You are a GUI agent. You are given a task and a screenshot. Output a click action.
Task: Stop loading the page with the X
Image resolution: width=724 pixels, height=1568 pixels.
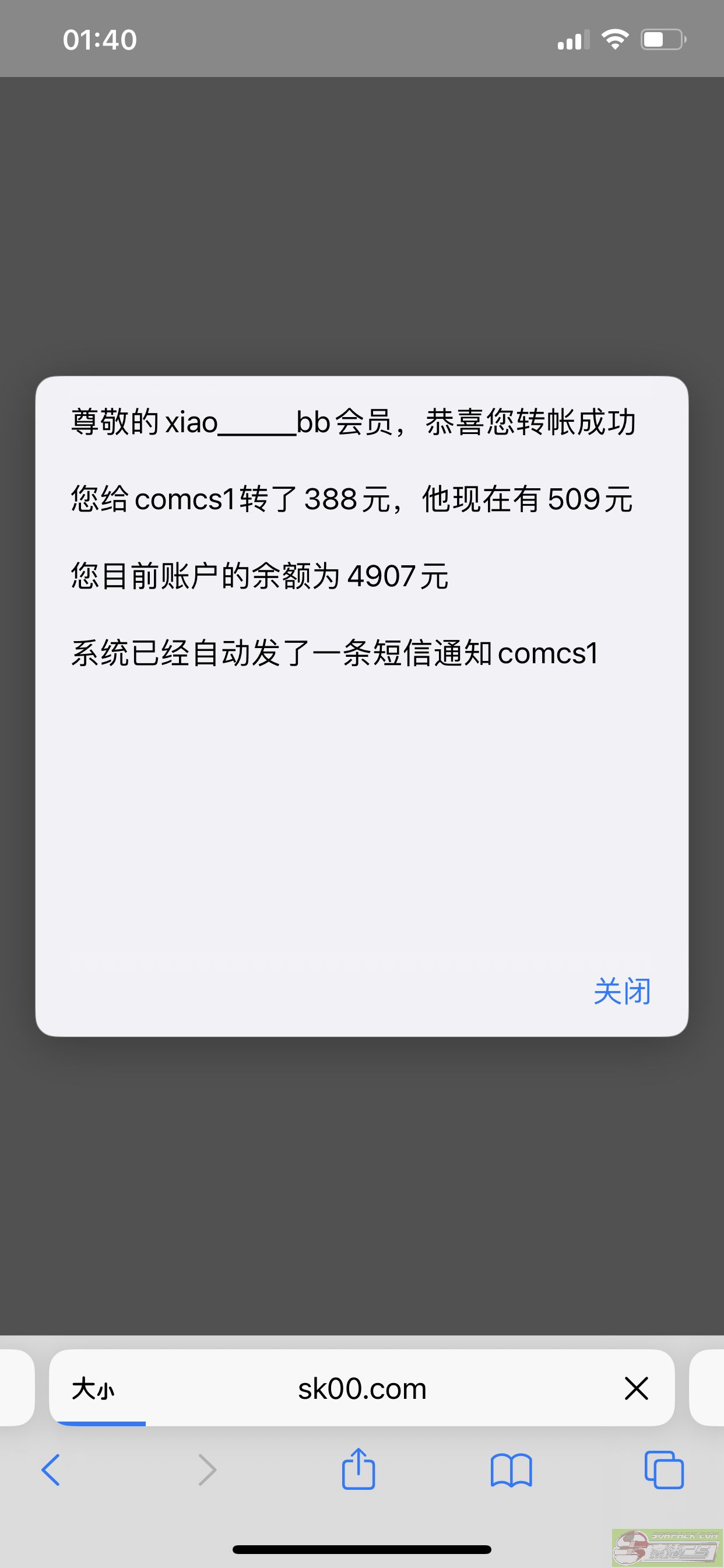[x=637, y=1388]
